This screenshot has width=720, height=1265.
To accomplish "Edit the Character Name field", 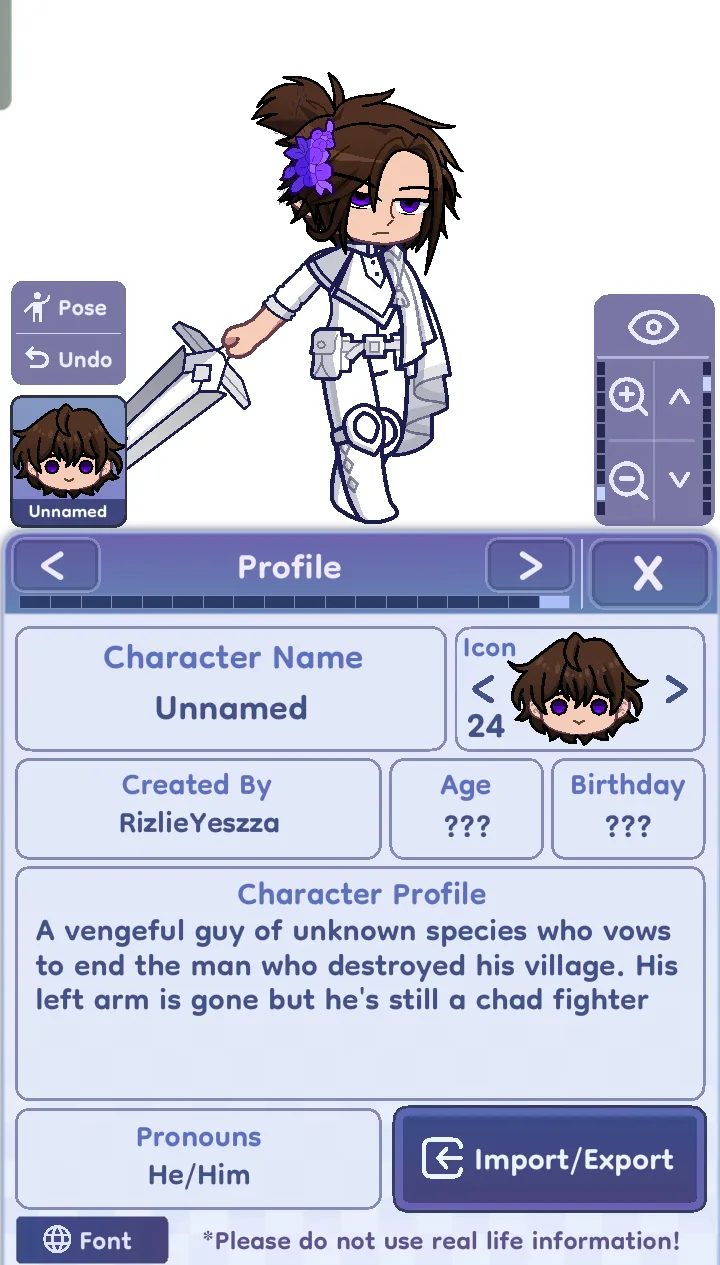I will (x=231, y=688).
